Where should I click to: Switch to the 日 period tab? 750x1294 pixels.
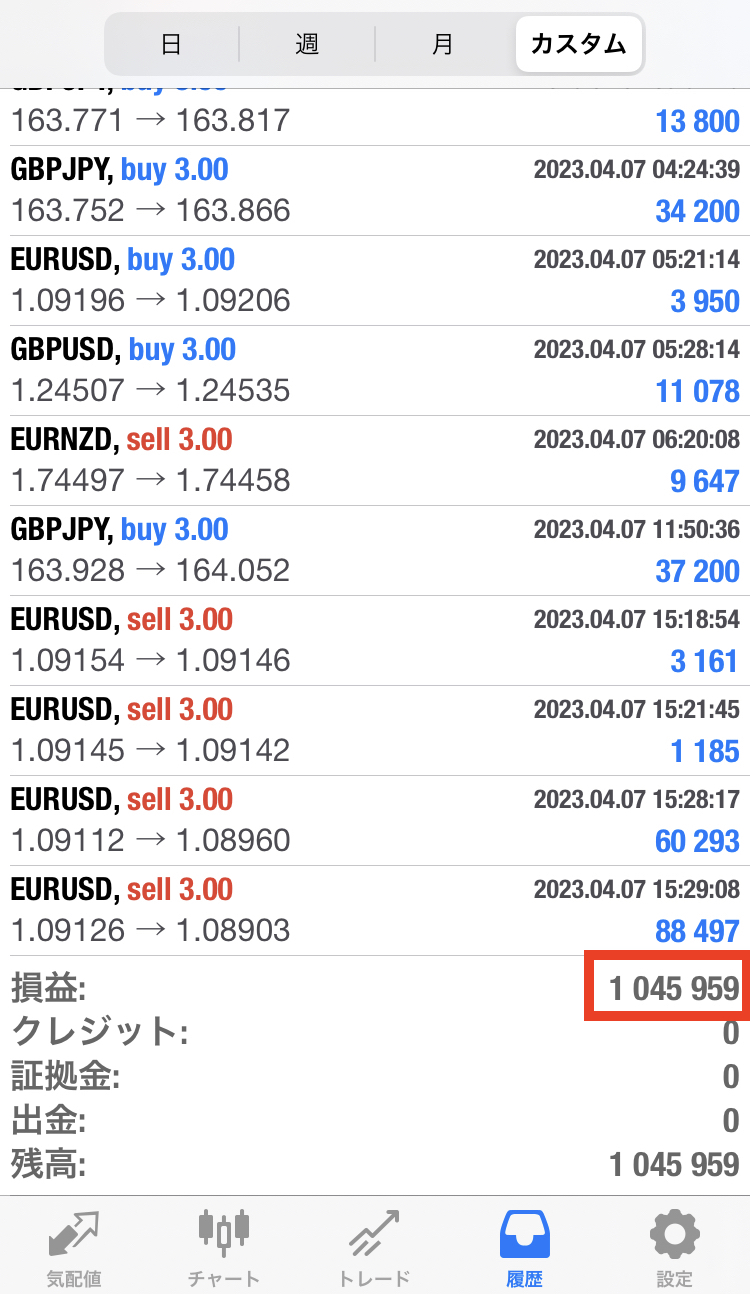click(172, 44)
